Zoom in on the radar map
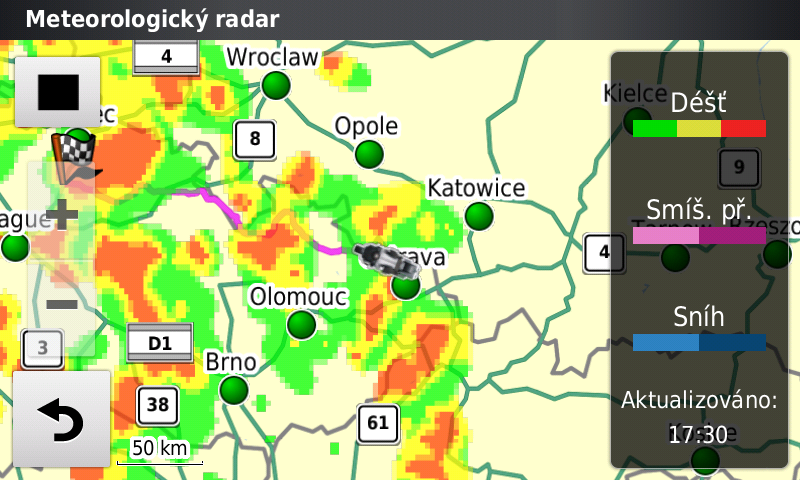 coord(62,215)
